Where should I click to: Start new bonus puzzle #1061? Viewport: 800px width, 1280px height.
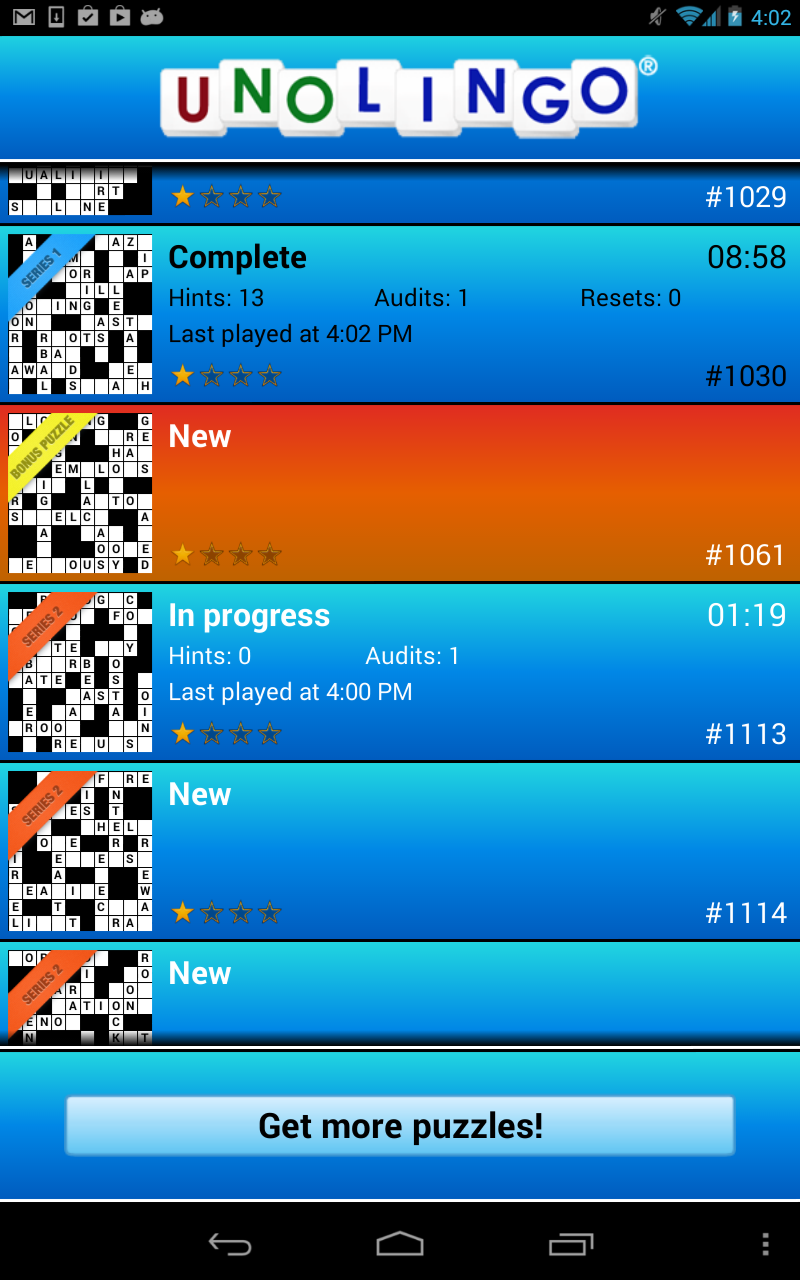click(x=400, y=493)
